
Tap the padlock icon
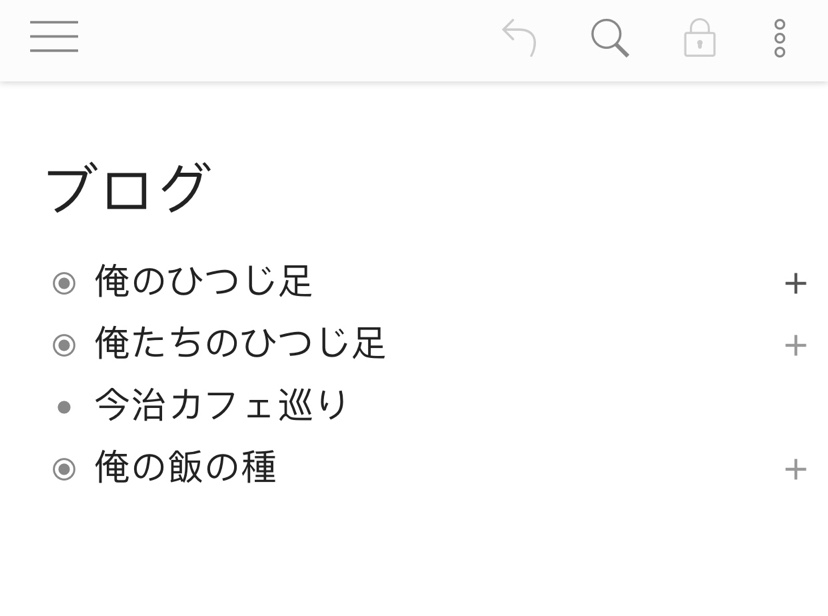click(x=699, y=39)
